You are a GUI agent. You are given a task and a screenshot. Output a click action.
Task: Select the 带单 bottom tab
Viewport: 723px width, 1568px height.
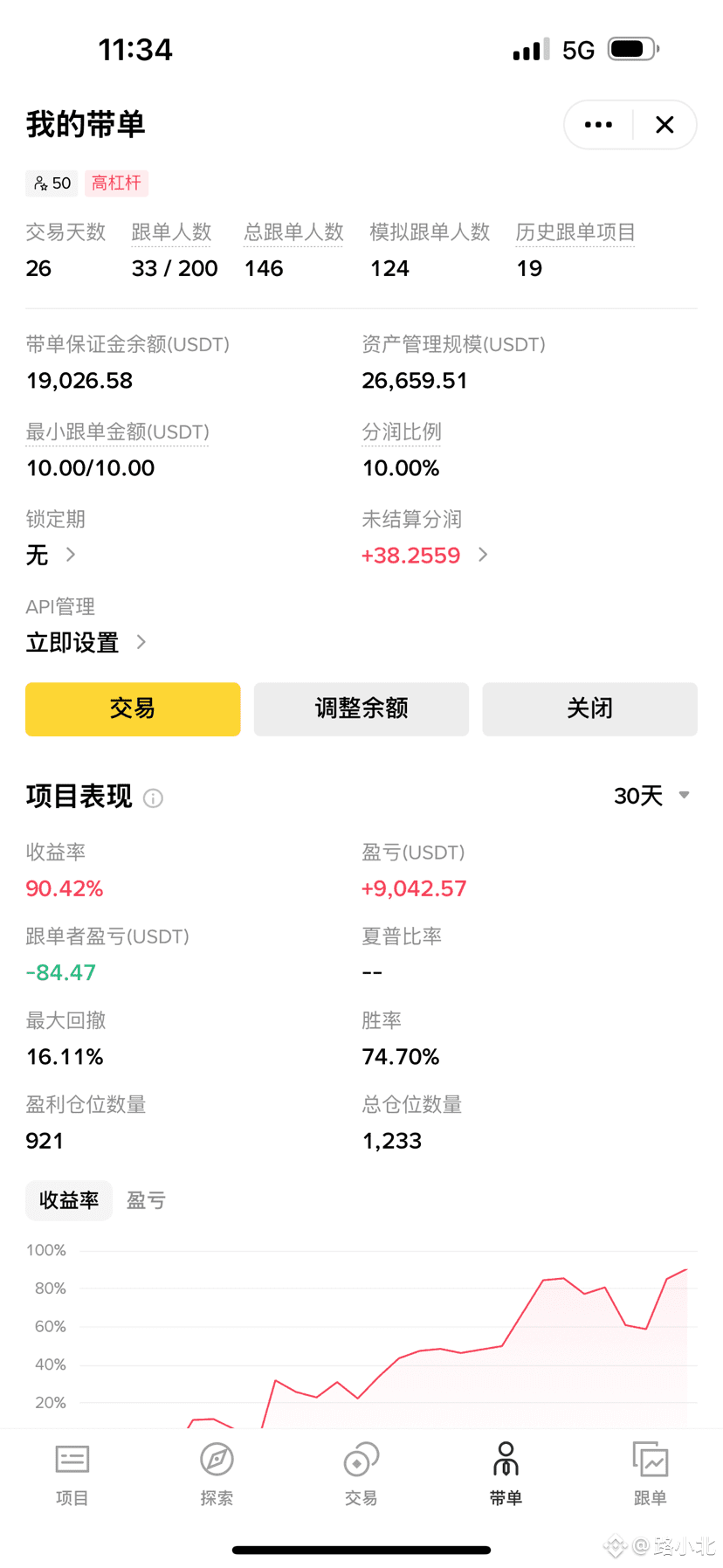point(506,1475)
